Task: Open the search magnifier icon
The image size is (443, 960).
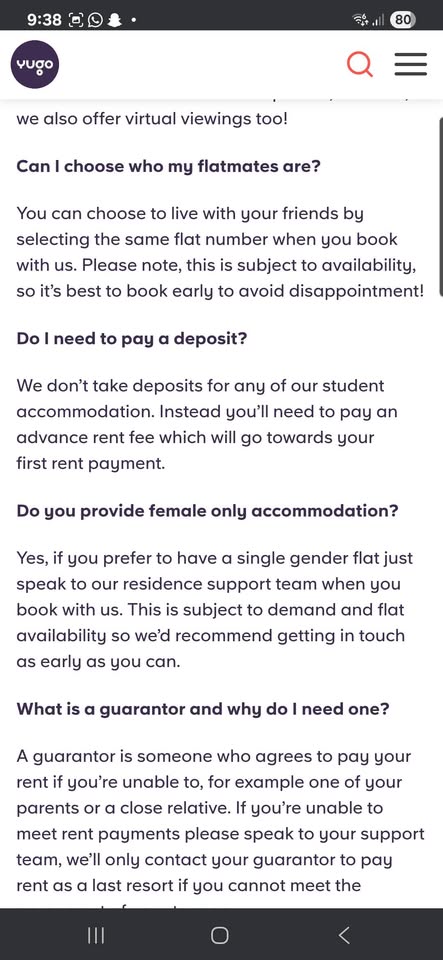Action: (x=360, y=64)
